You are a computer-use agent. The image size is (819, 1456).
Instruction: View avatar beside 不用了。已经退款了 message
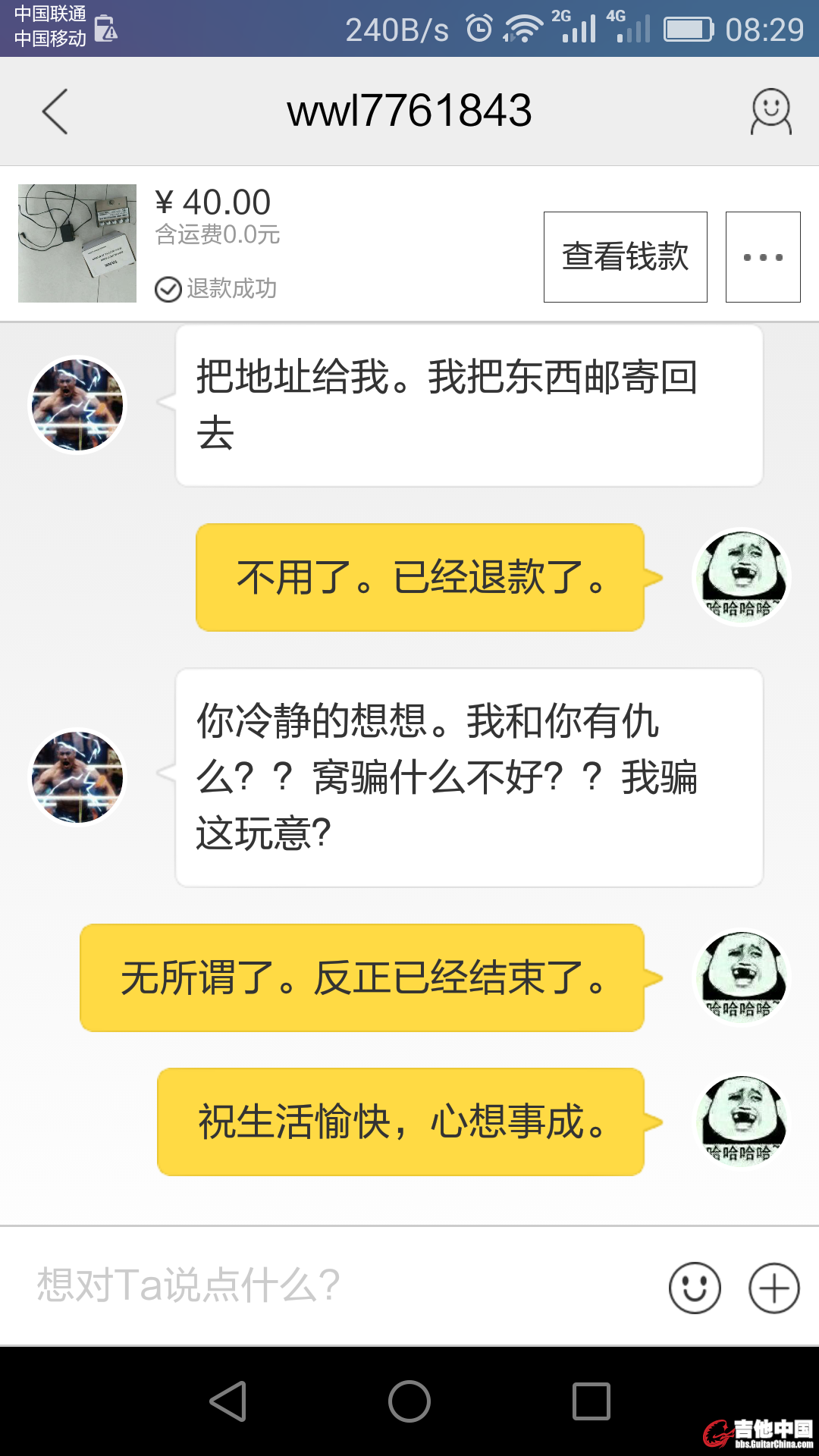742,577
